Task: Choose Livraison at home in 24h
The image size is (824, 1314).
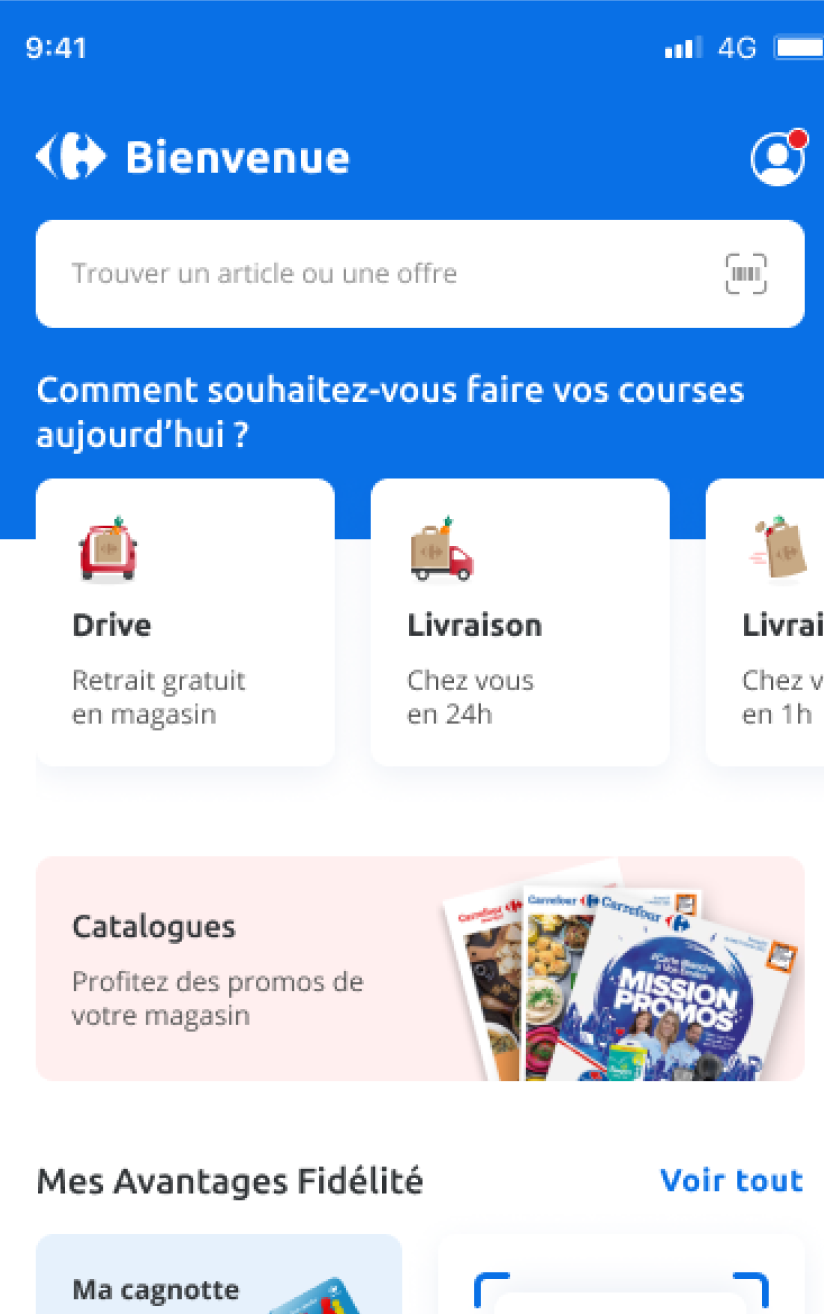Action: coord(519,622)
